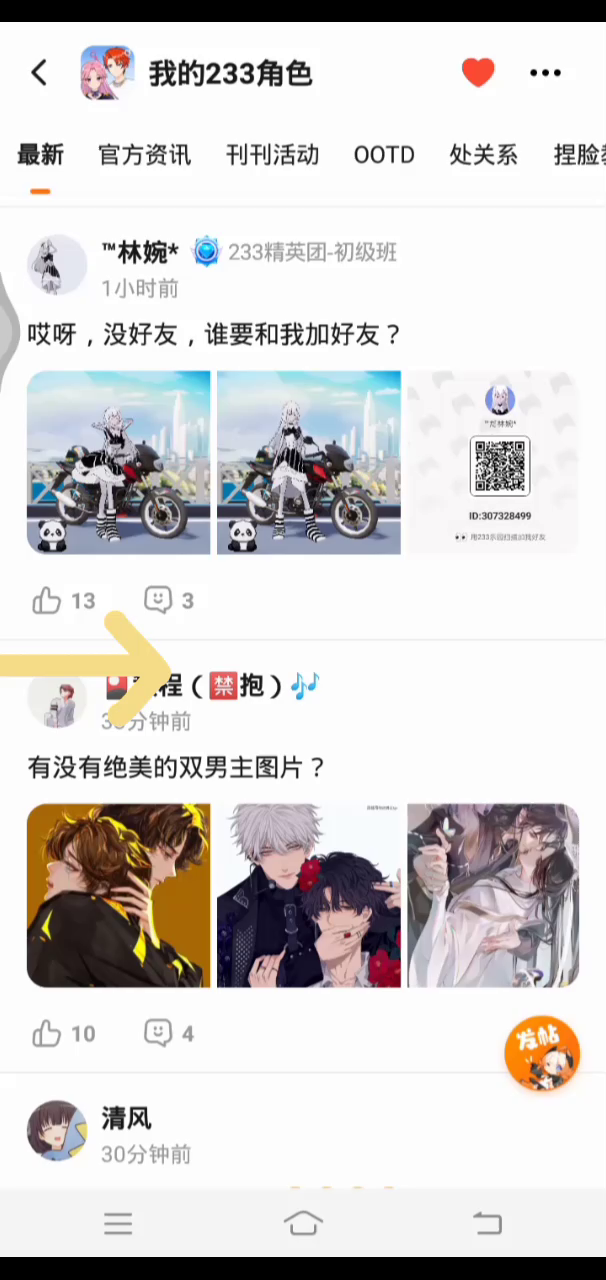Go back using the top-left arrow

coord(39,73)
